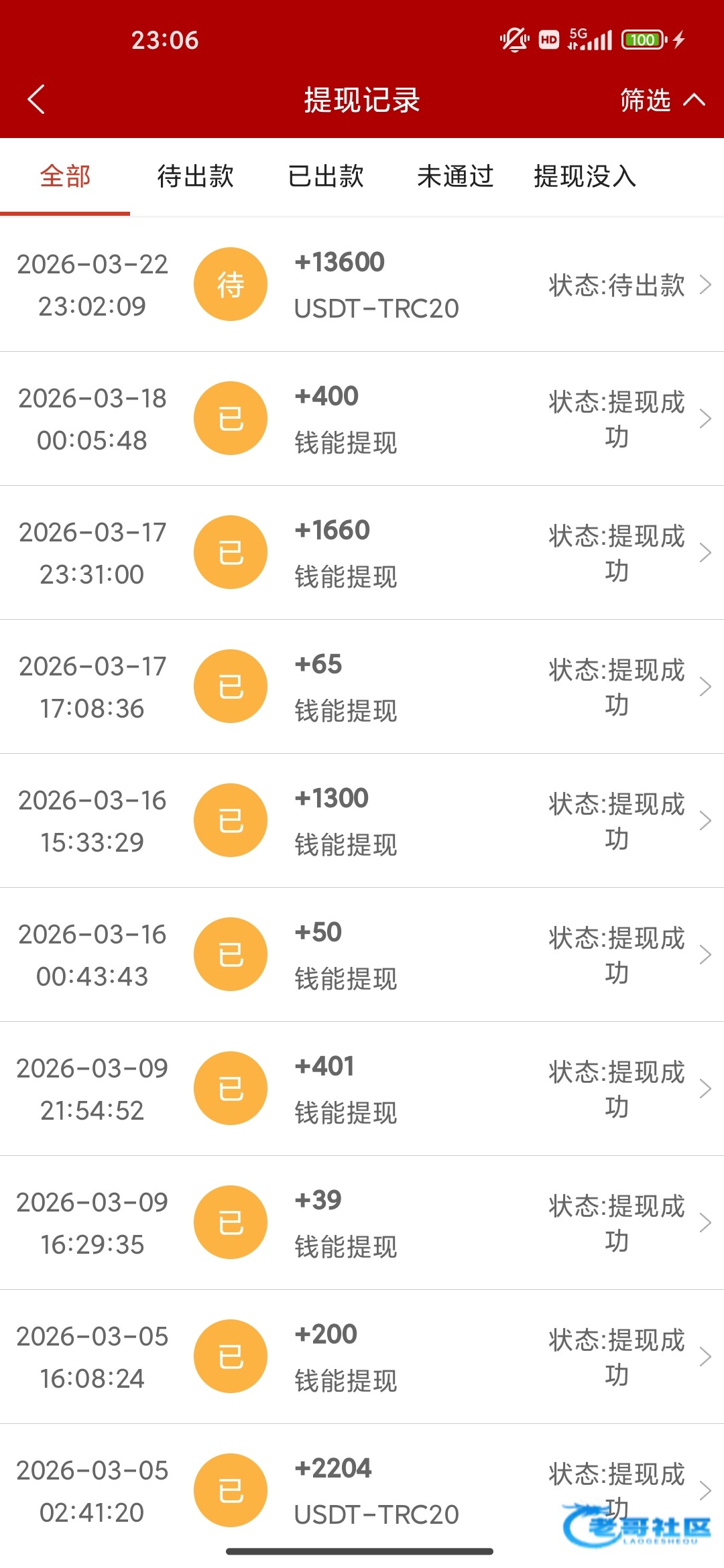
Task: Open the +400 withdrawal from 2026-03-18
Action: click(x=362, y=419)
